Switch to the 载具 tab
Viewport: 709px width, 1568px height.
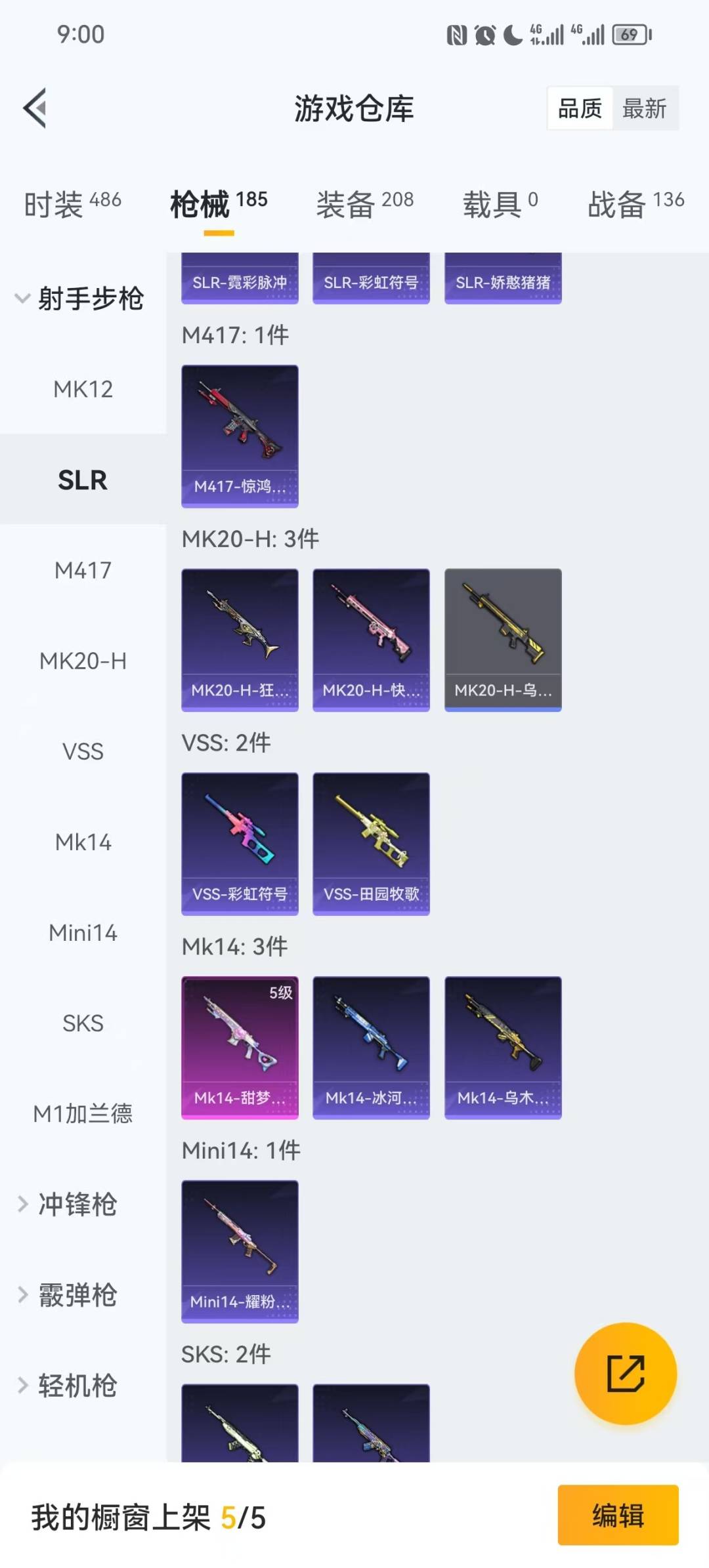(500, 203)
